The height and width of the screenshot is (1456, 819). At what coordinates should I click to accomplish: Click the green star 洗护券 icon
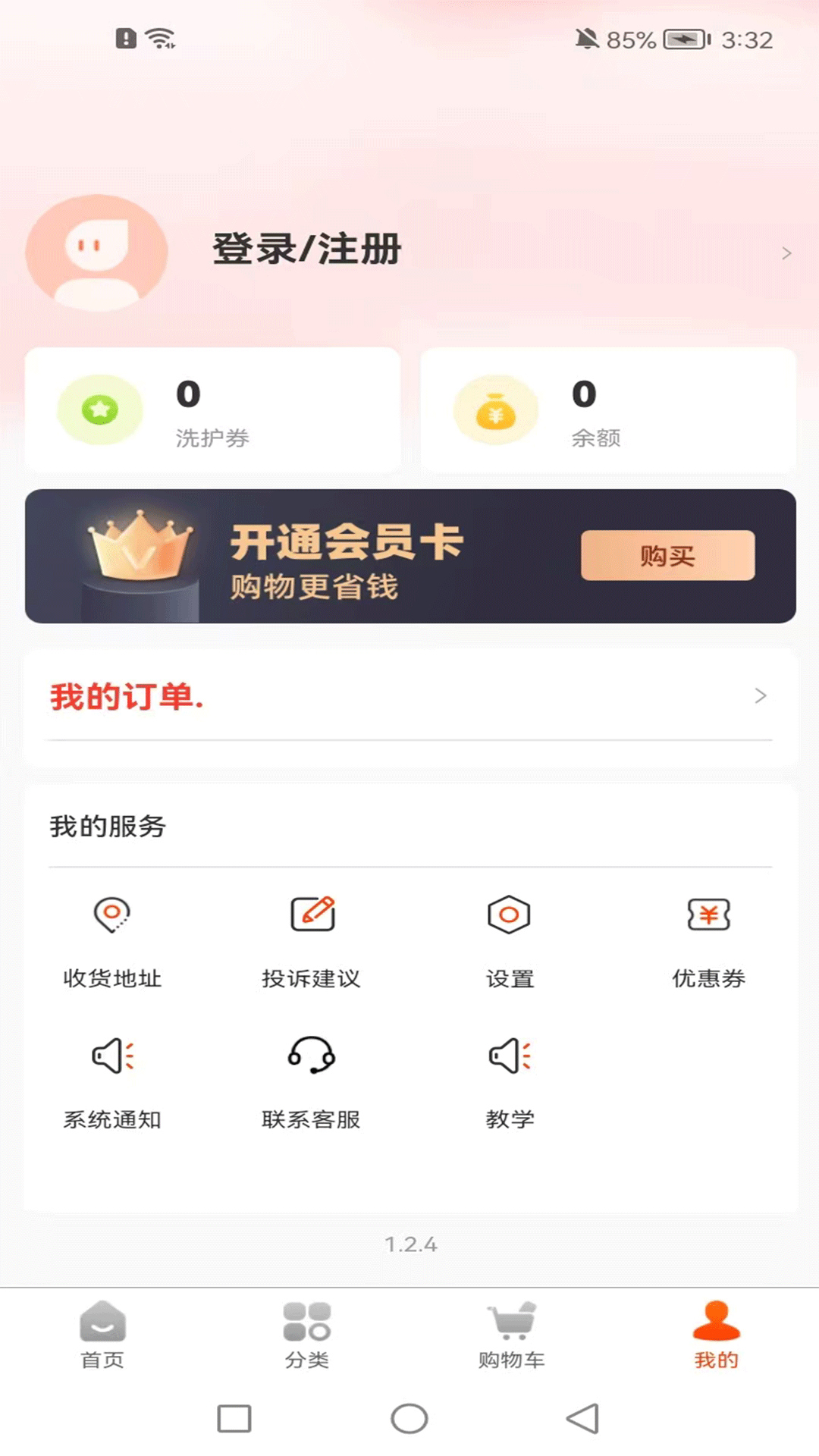click(x=100, y=409)
